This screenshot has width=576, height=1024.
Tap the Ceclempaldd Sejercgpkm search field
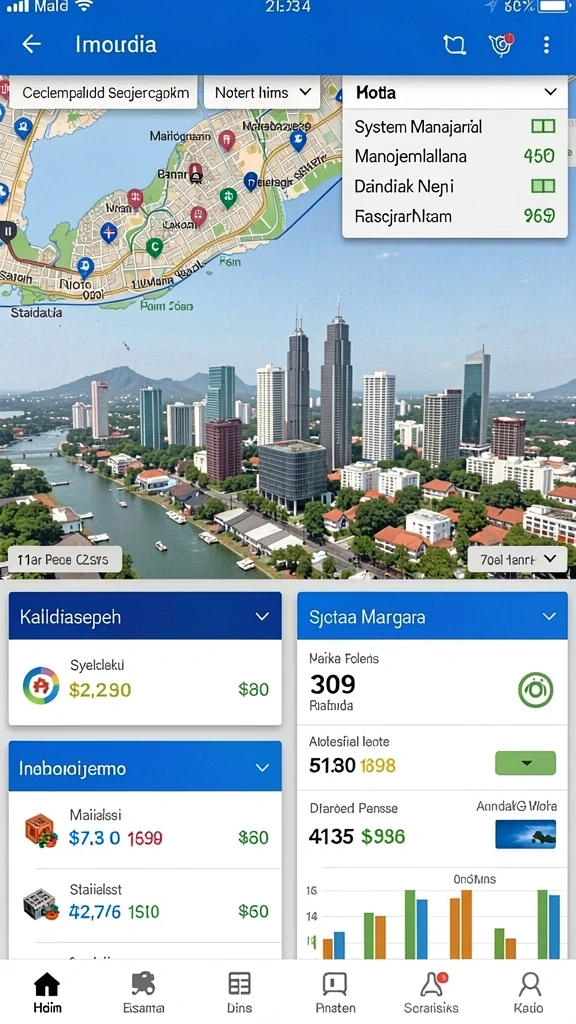pos(105,93)
